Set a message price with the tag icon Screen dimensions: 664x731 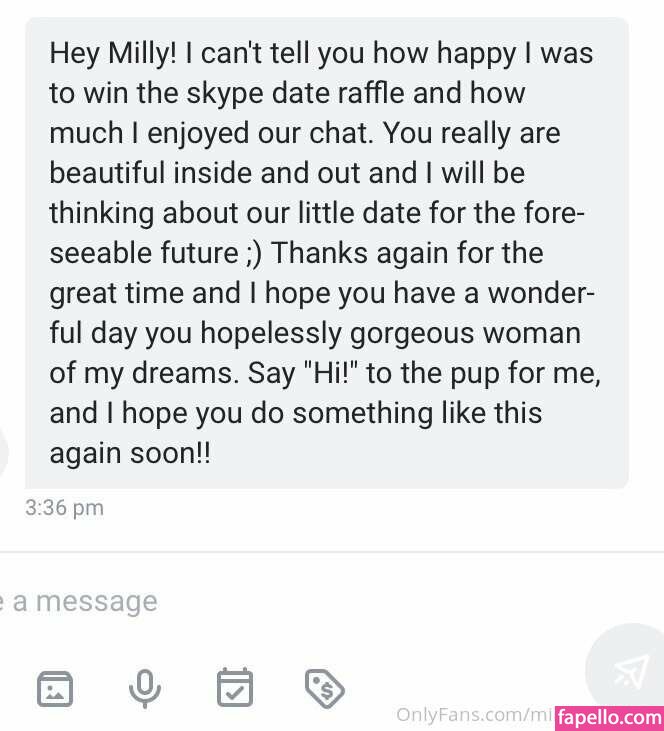tap(325, 688)
